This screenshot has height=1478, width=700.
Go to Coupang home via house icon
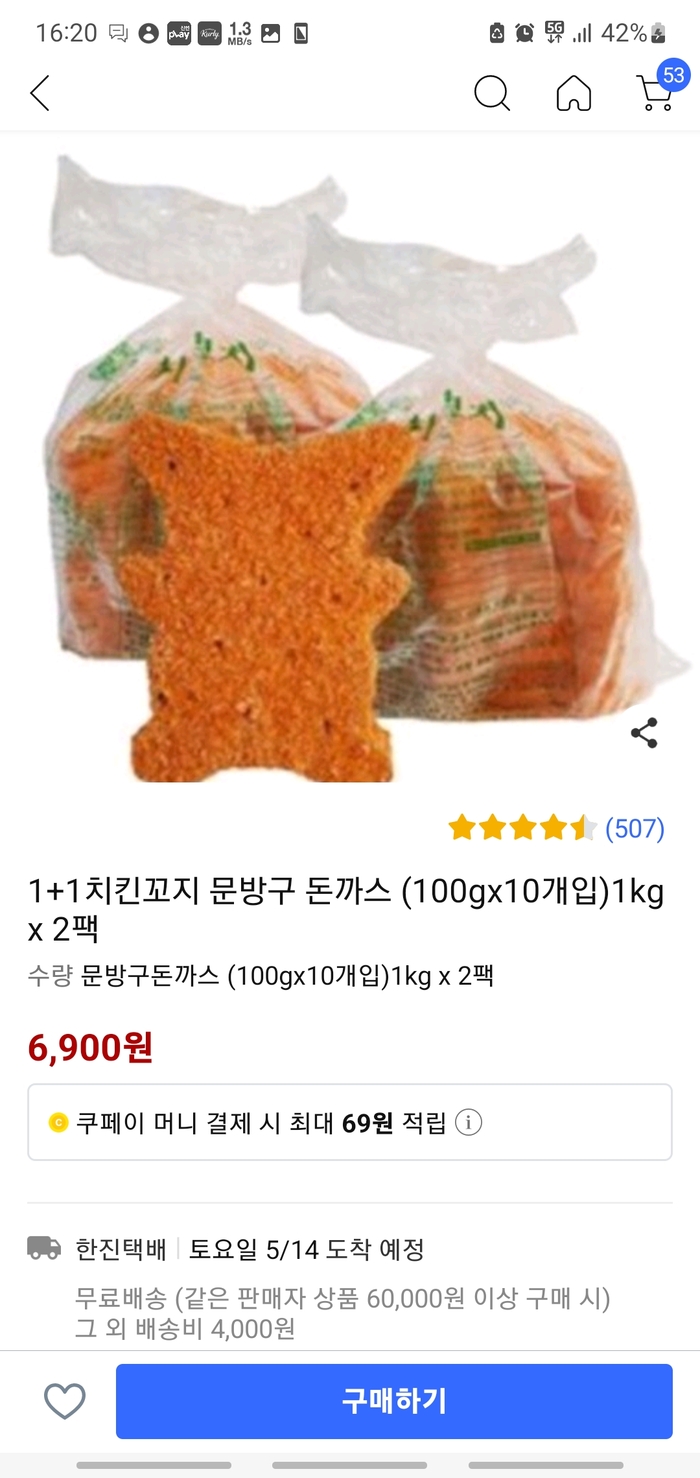[573, 94]
